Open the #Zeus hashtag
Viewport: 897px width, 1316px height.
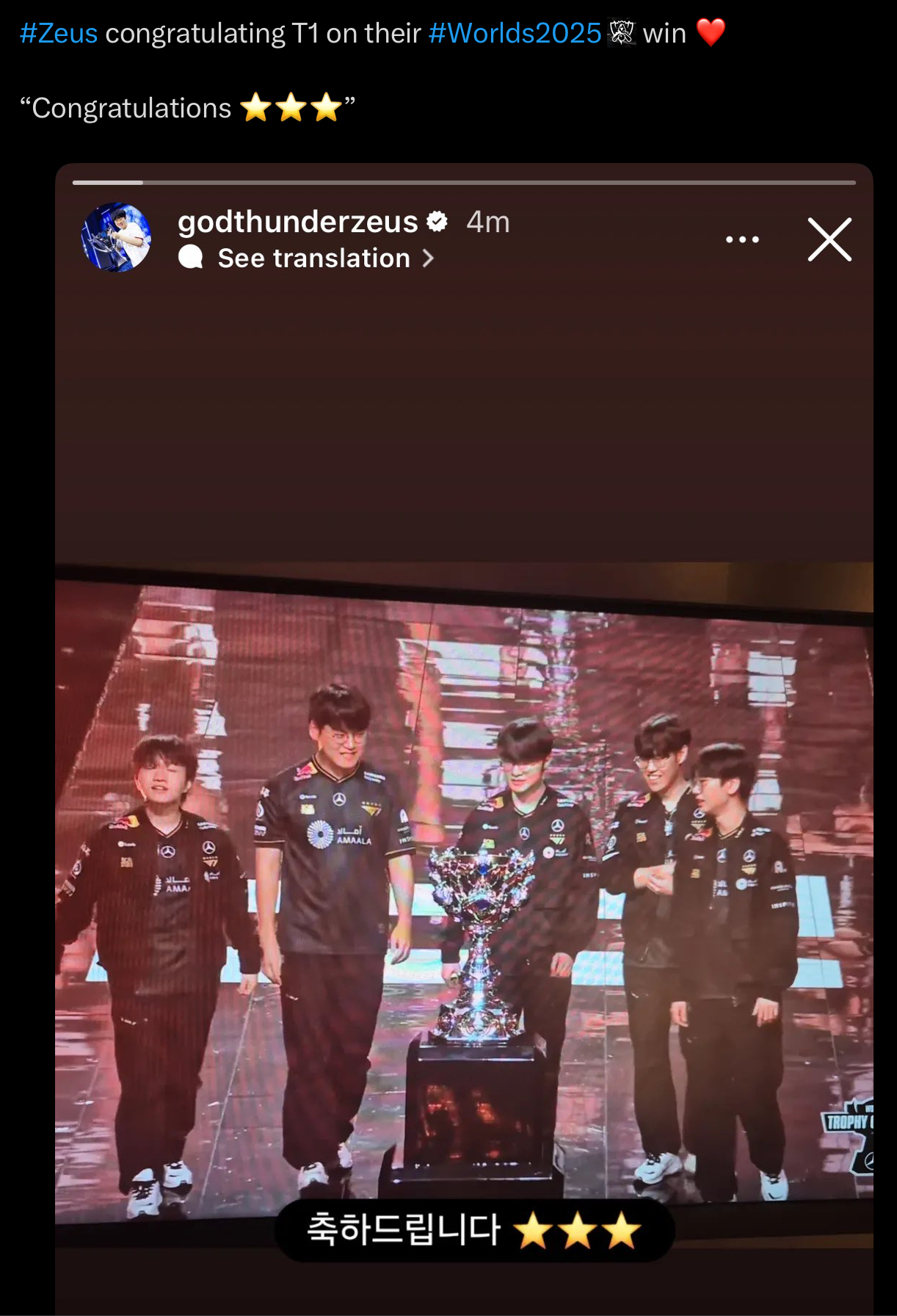59,34
